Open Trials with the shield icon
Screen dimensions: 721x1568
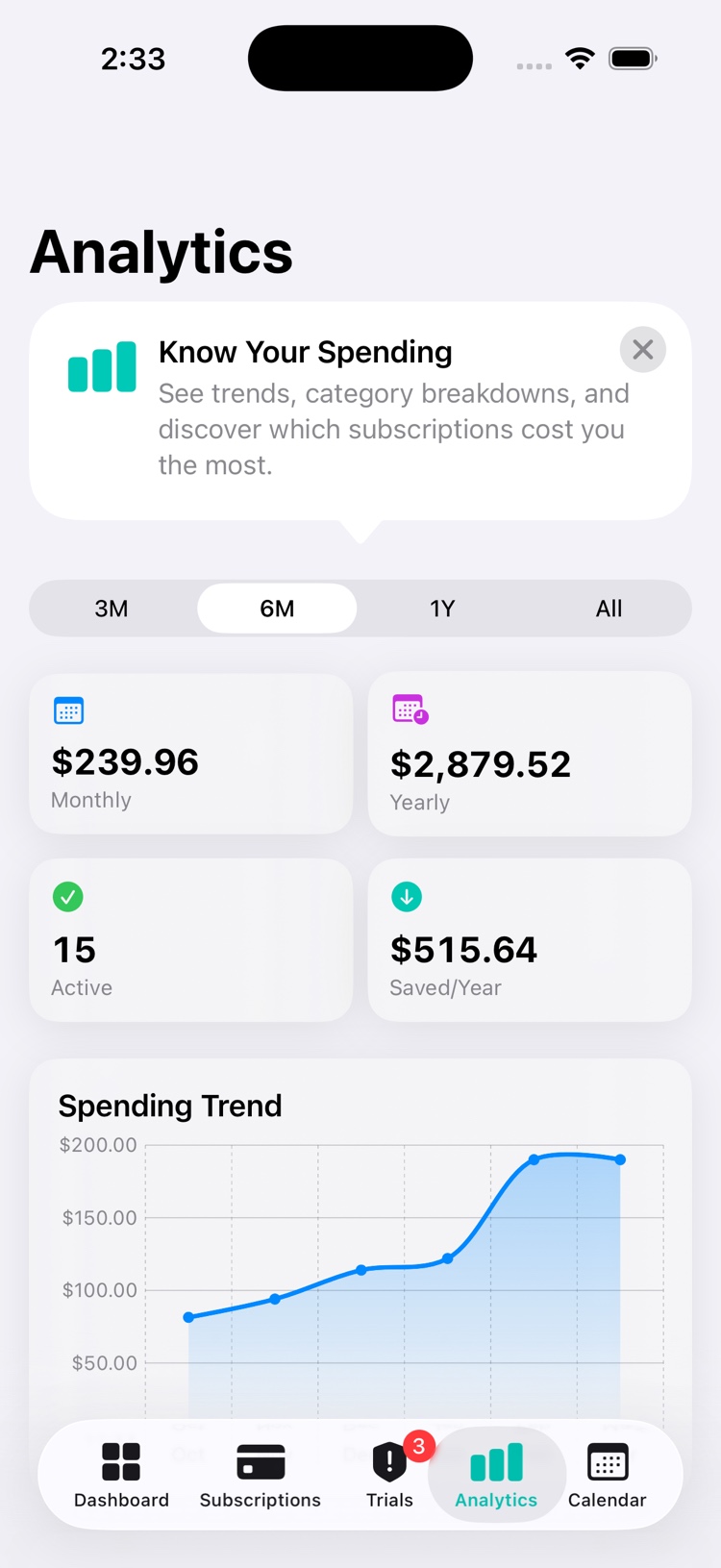(388, 1473)
